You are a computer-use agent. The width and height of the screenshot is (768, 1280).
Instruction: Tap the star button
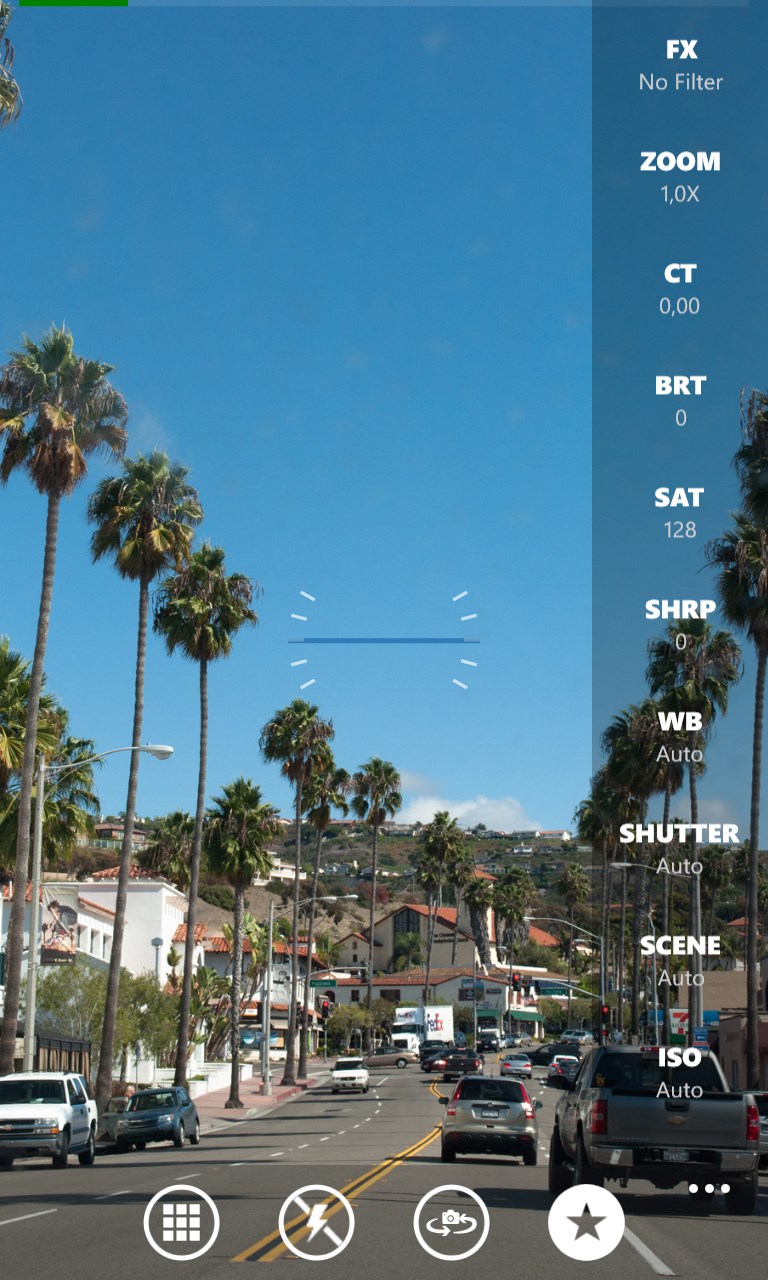click(586, 1222)
